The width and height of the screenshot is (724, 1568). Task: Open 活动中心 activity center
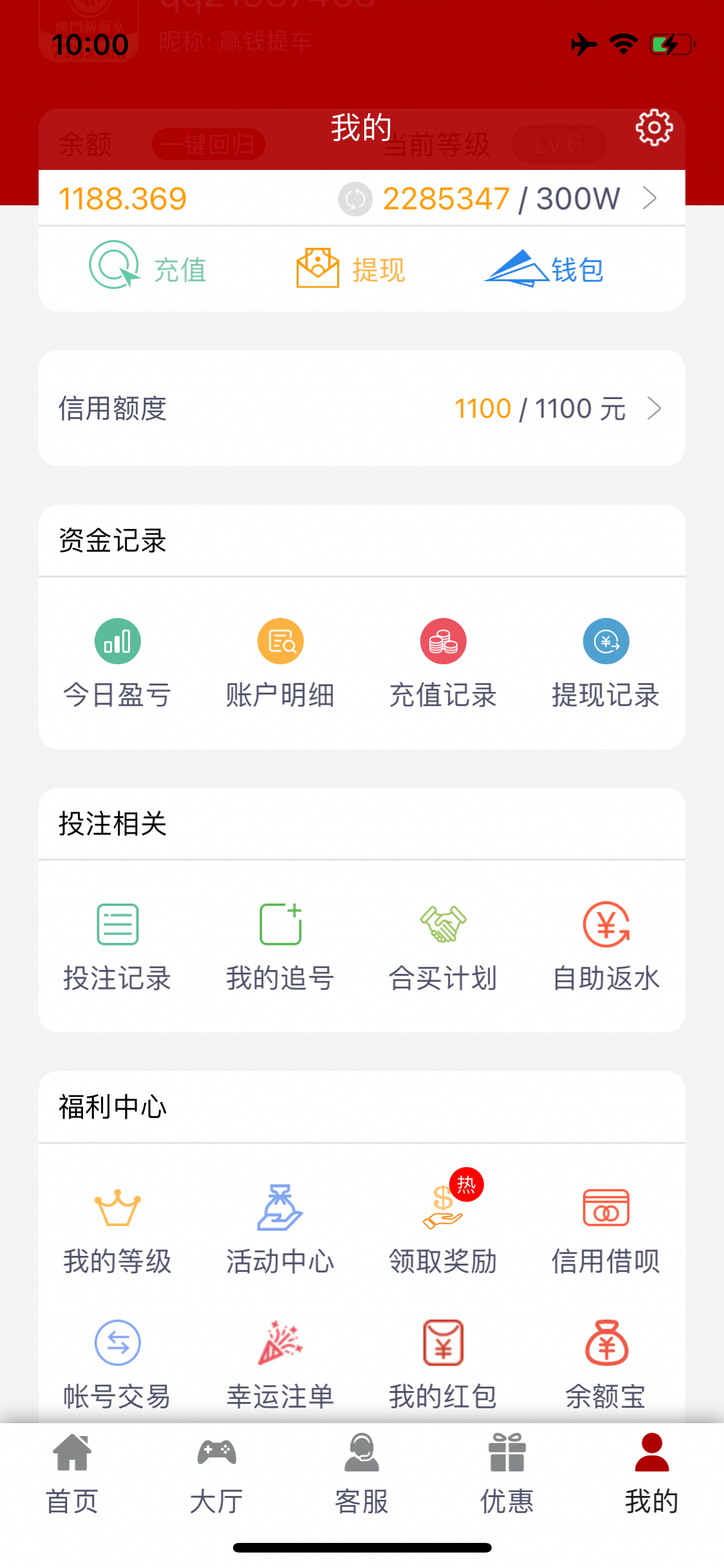click(x=280, y=1229)
